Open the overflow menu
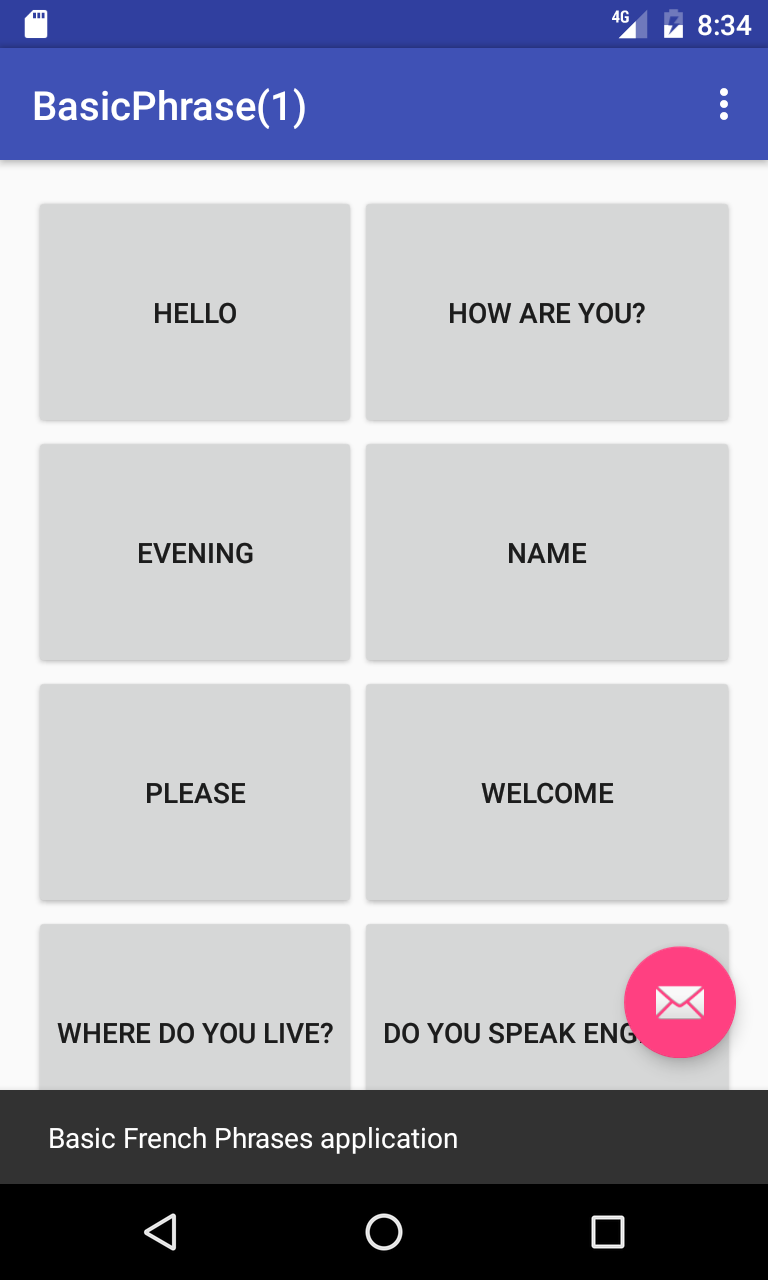768x1280 pixels. click(723, 104)
